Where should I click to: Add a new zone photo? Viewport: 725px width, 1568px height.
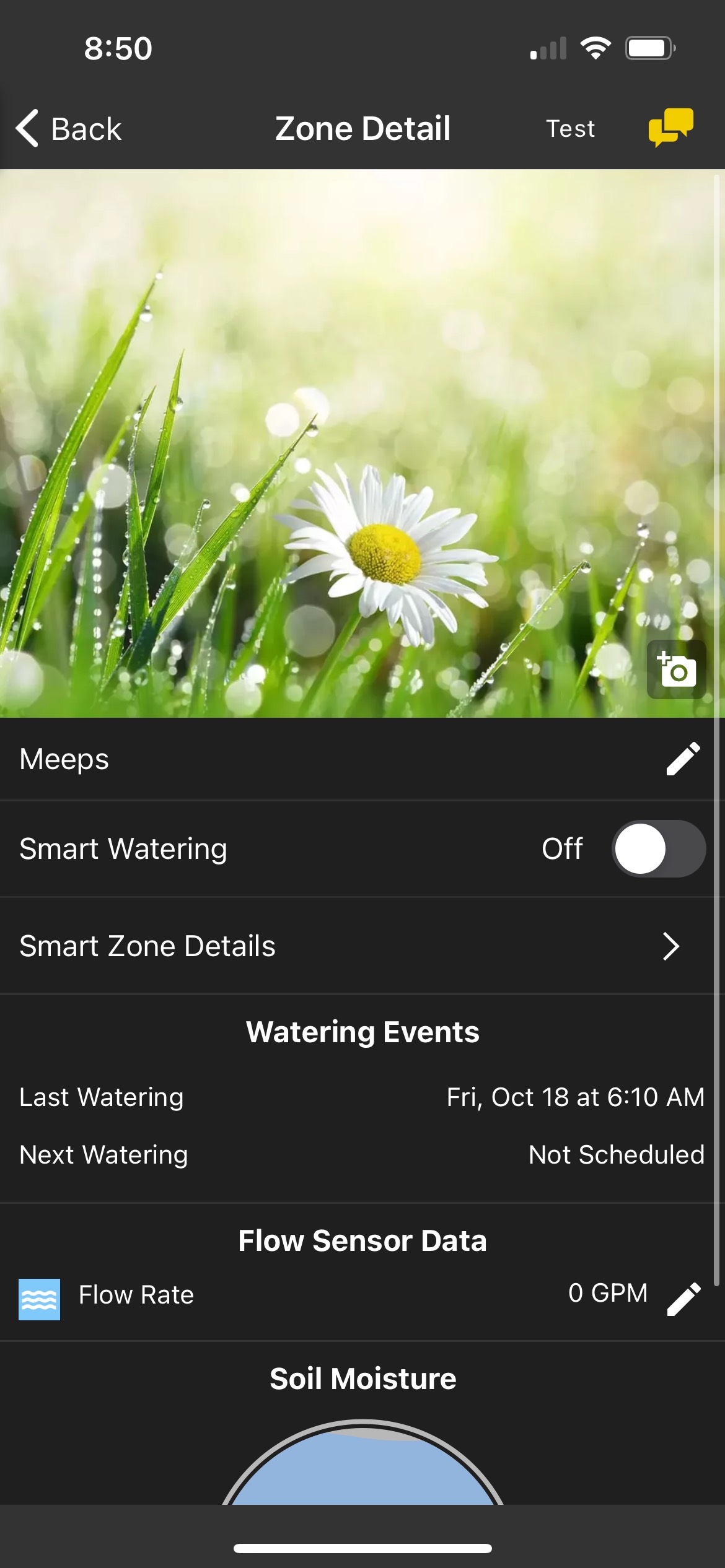pyautogui.click(x=676, y=669)
